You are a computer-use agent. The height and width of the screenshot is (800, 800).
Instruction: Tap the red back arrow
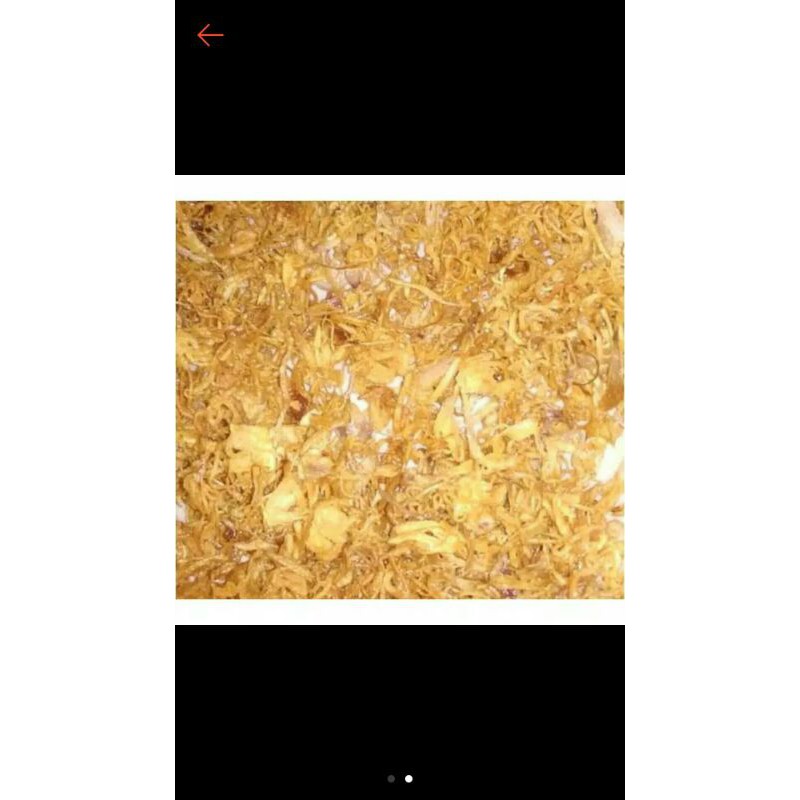point(210,36)
